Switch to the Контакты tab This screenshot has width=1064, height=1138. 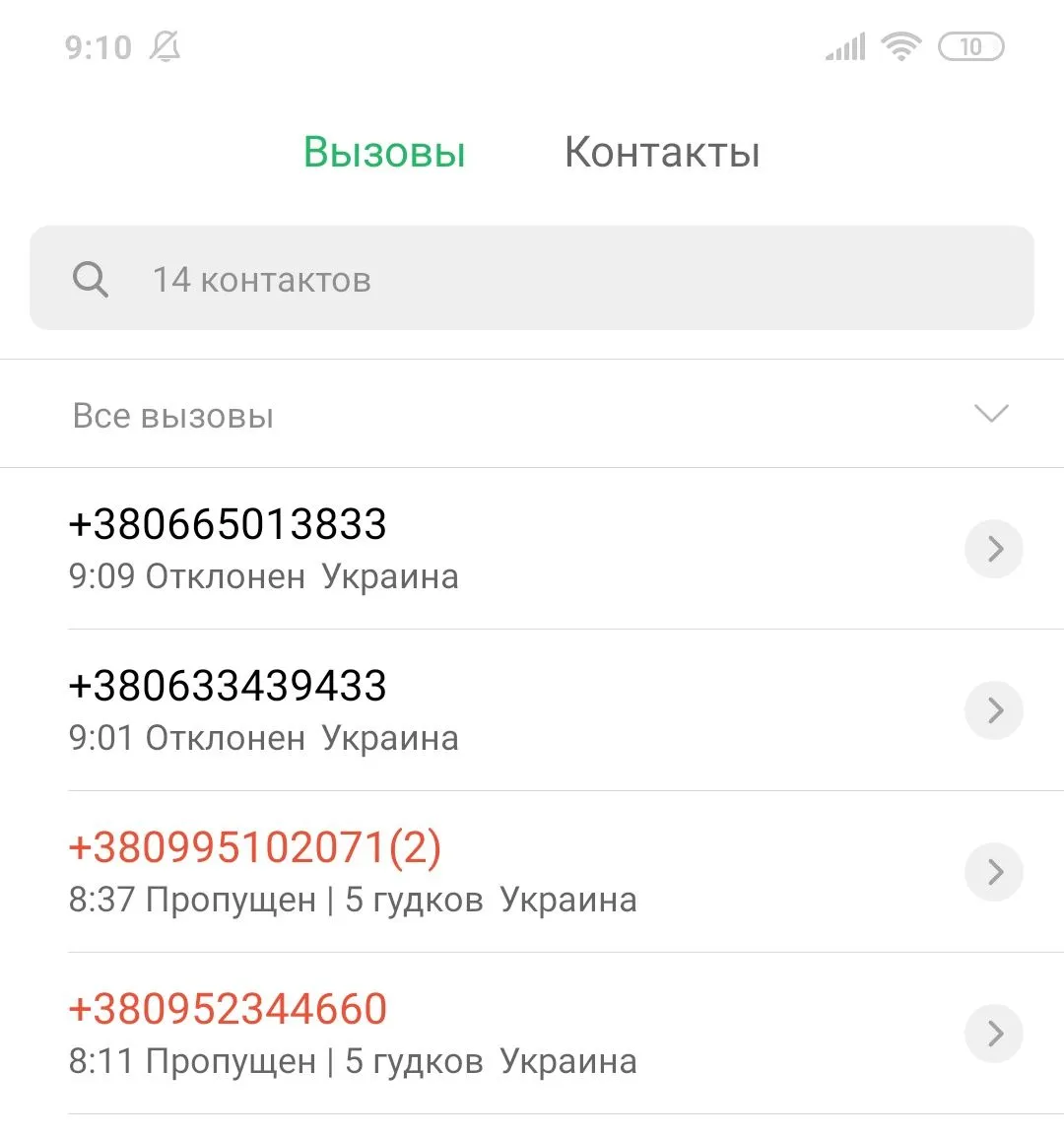pyautogui.click(x=661, y=152)
